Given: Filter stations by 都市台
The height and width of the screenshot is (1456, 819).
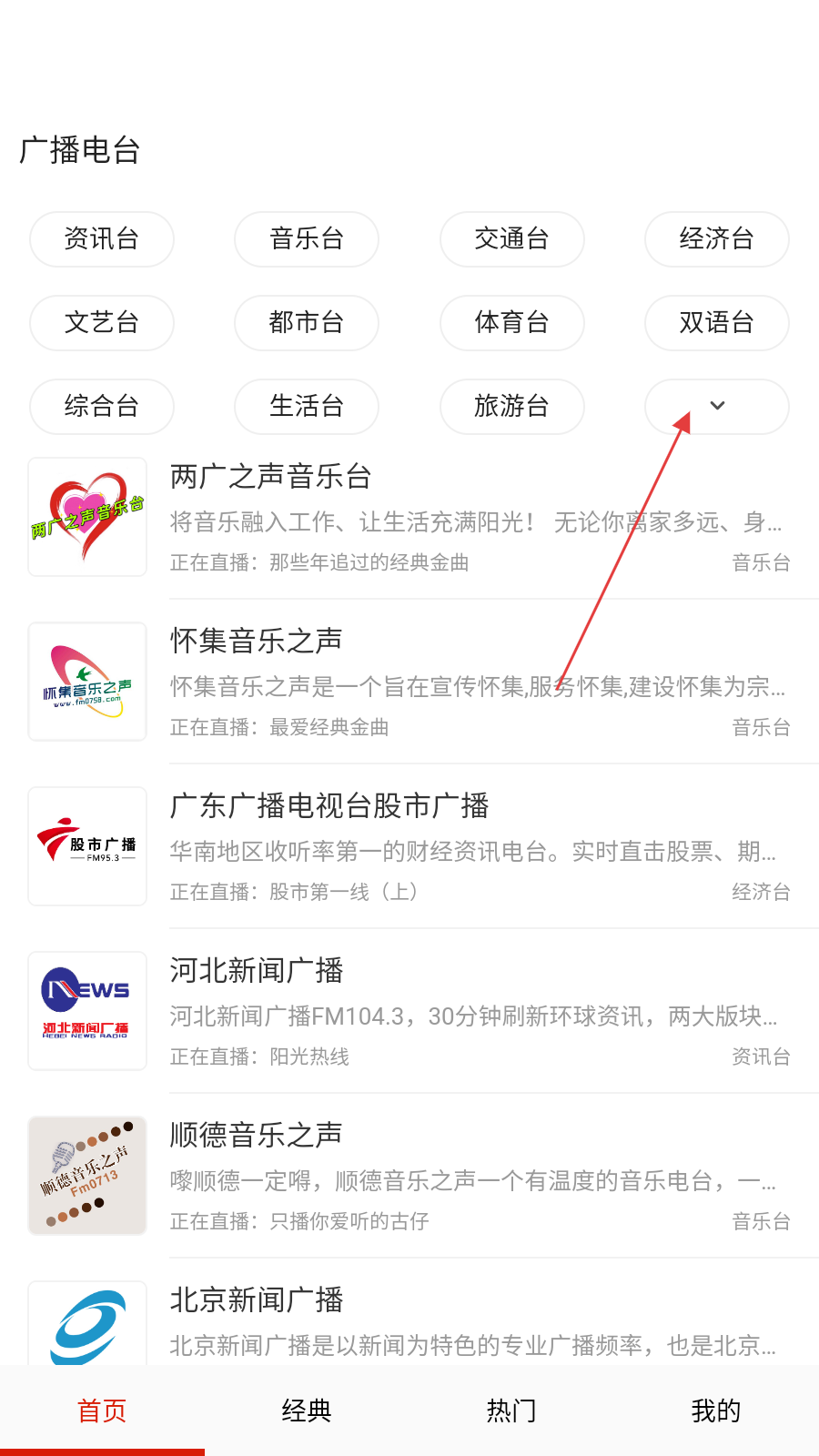Looking at the screenshot, I should point(307,323).
